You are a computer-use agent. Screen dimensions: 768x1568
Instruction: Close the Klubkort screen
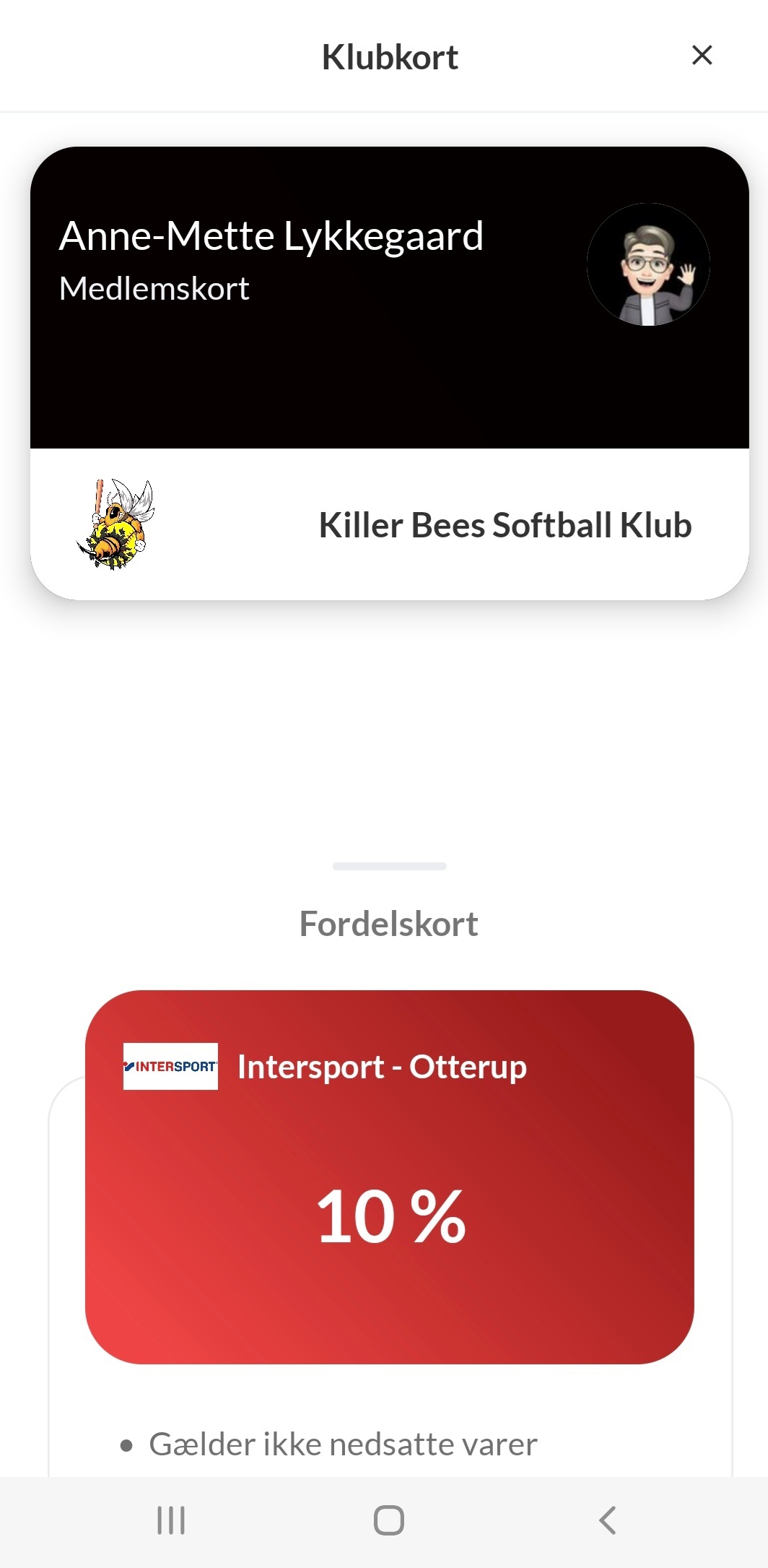[x=702, y=56]
